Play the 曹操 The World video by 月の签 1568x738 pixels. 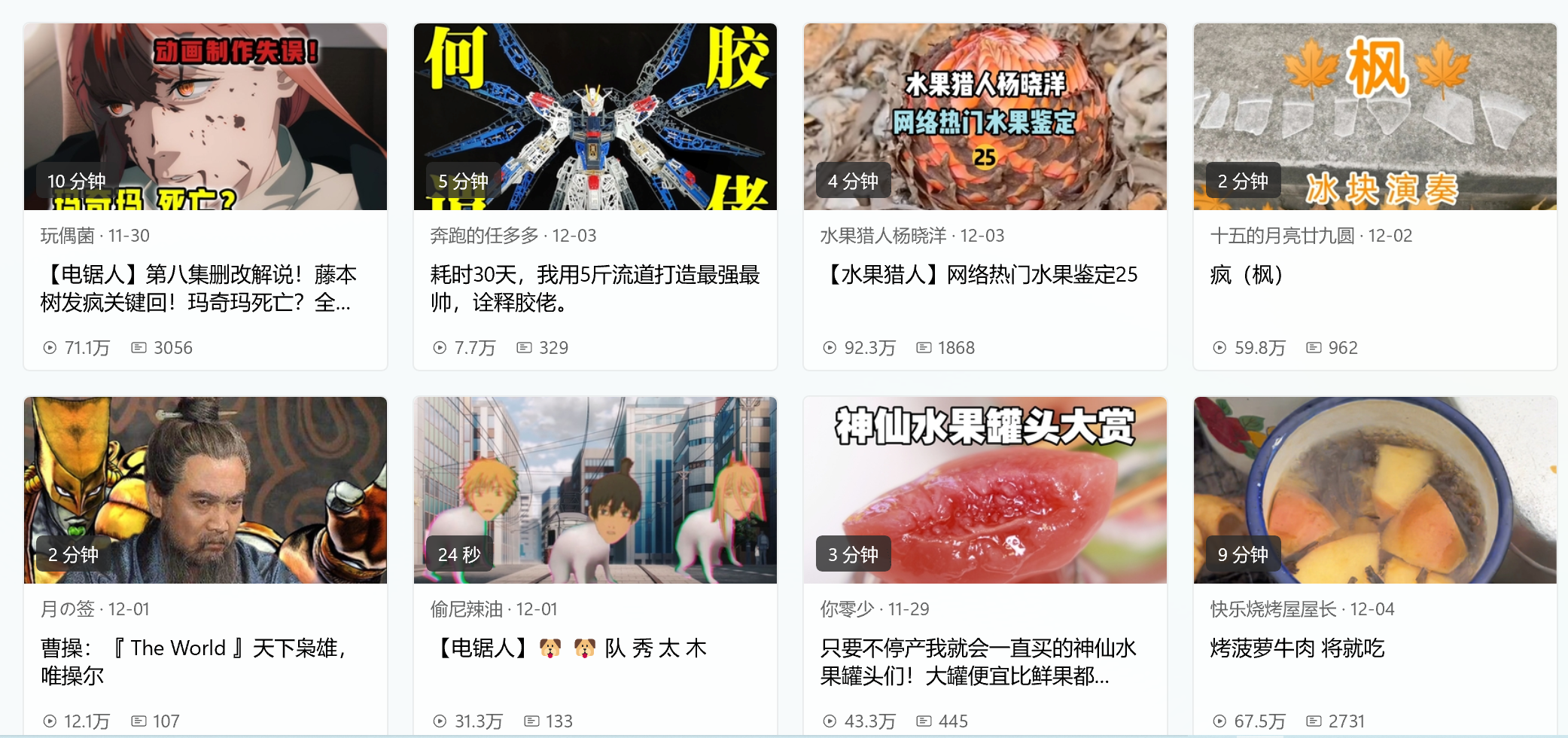[x=205, y=490]
